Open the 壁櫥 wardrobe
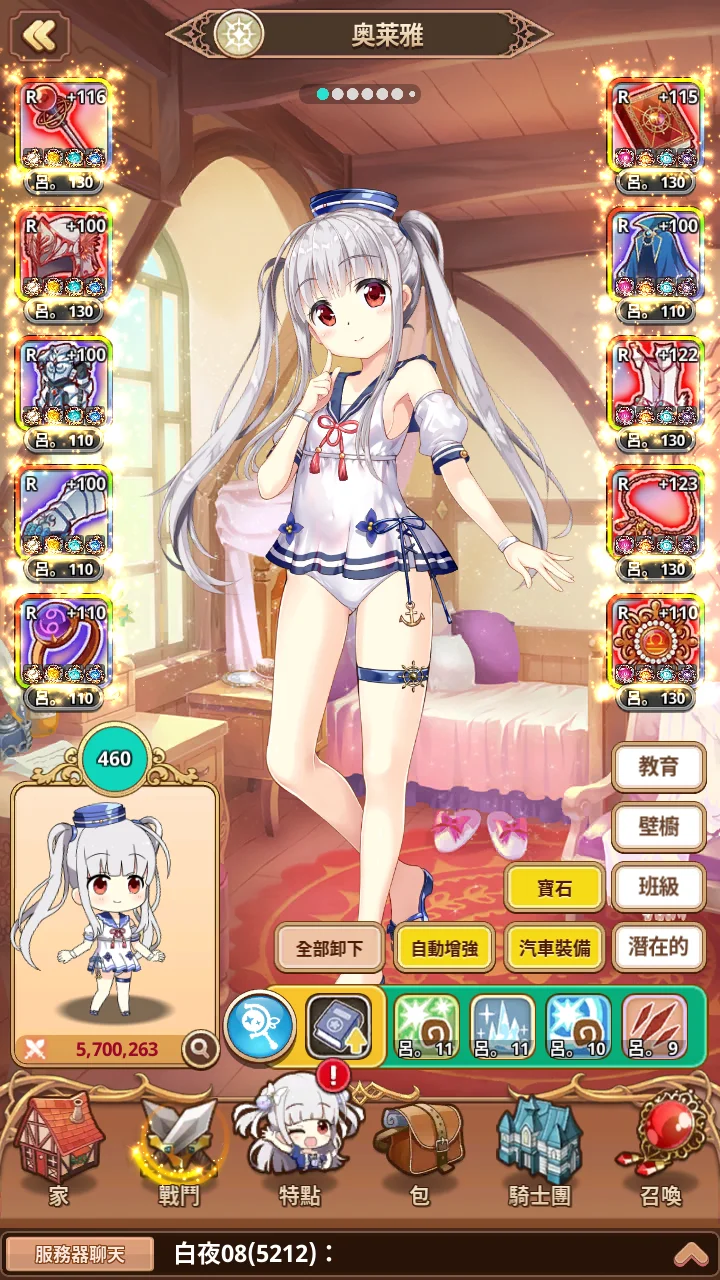 [x=658, y=826]
